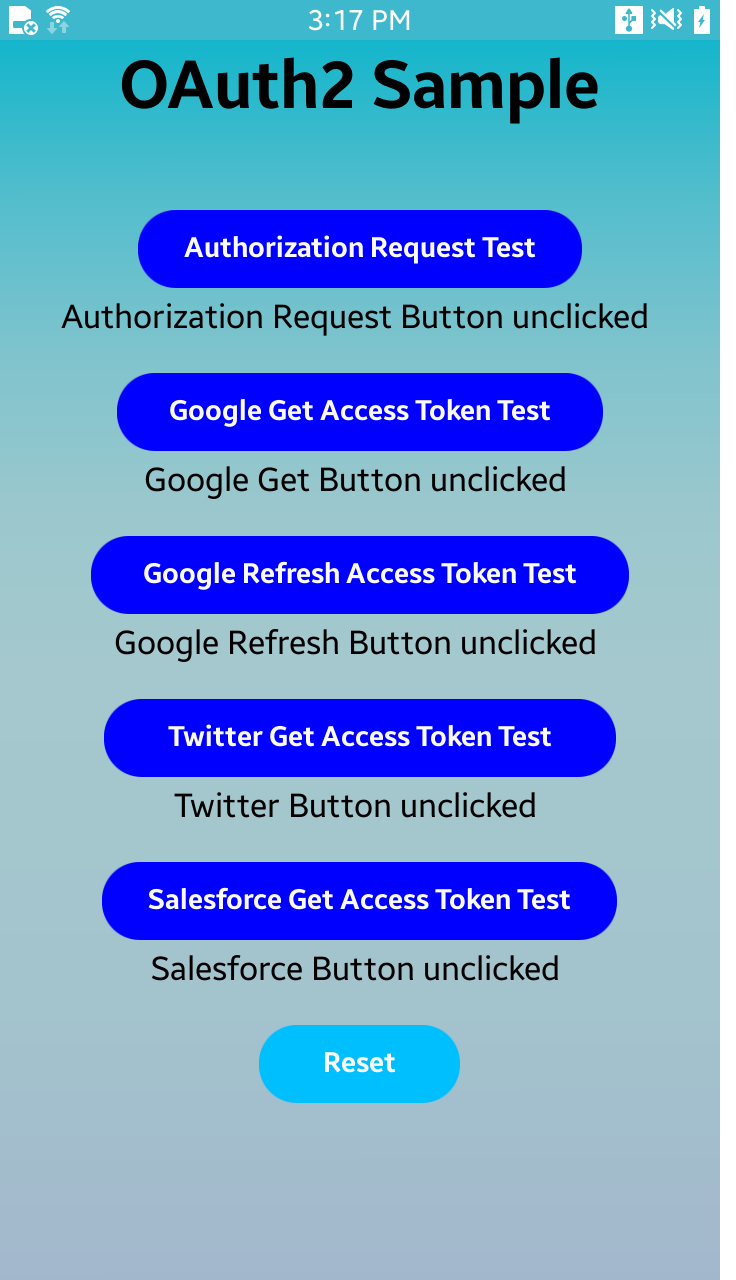Launch Twitter Get Access Token Test
This screenshot has height=1280, width=736.
[360, 737]
